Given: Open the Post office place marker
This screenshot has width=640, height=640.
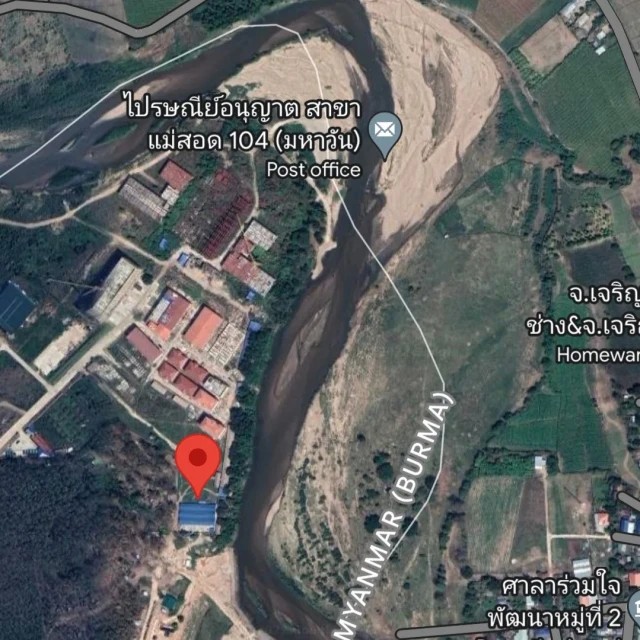Looking at the screenshot, I should (x=384, y=131).
